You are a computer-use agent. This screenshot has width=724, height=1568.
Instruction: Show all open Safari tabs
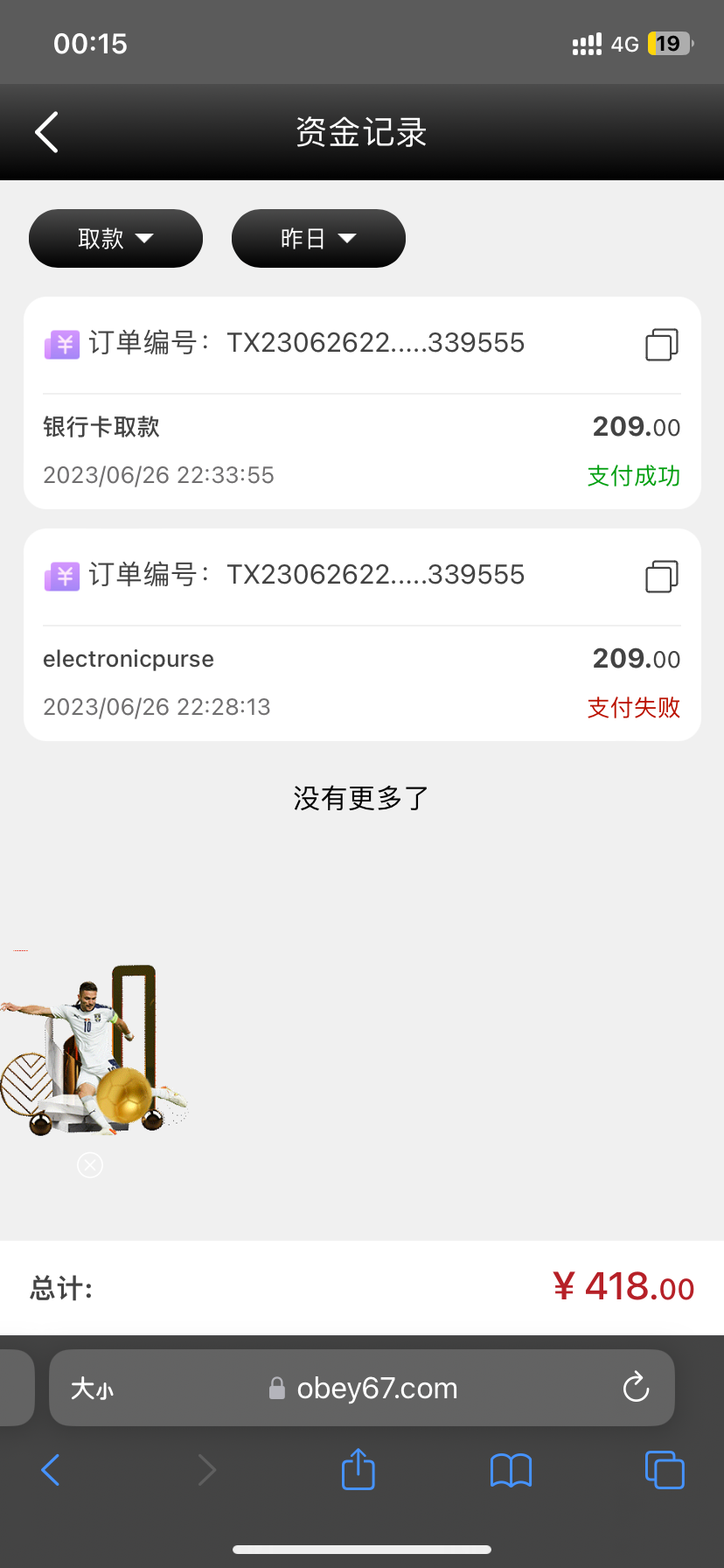point(665,1470)
